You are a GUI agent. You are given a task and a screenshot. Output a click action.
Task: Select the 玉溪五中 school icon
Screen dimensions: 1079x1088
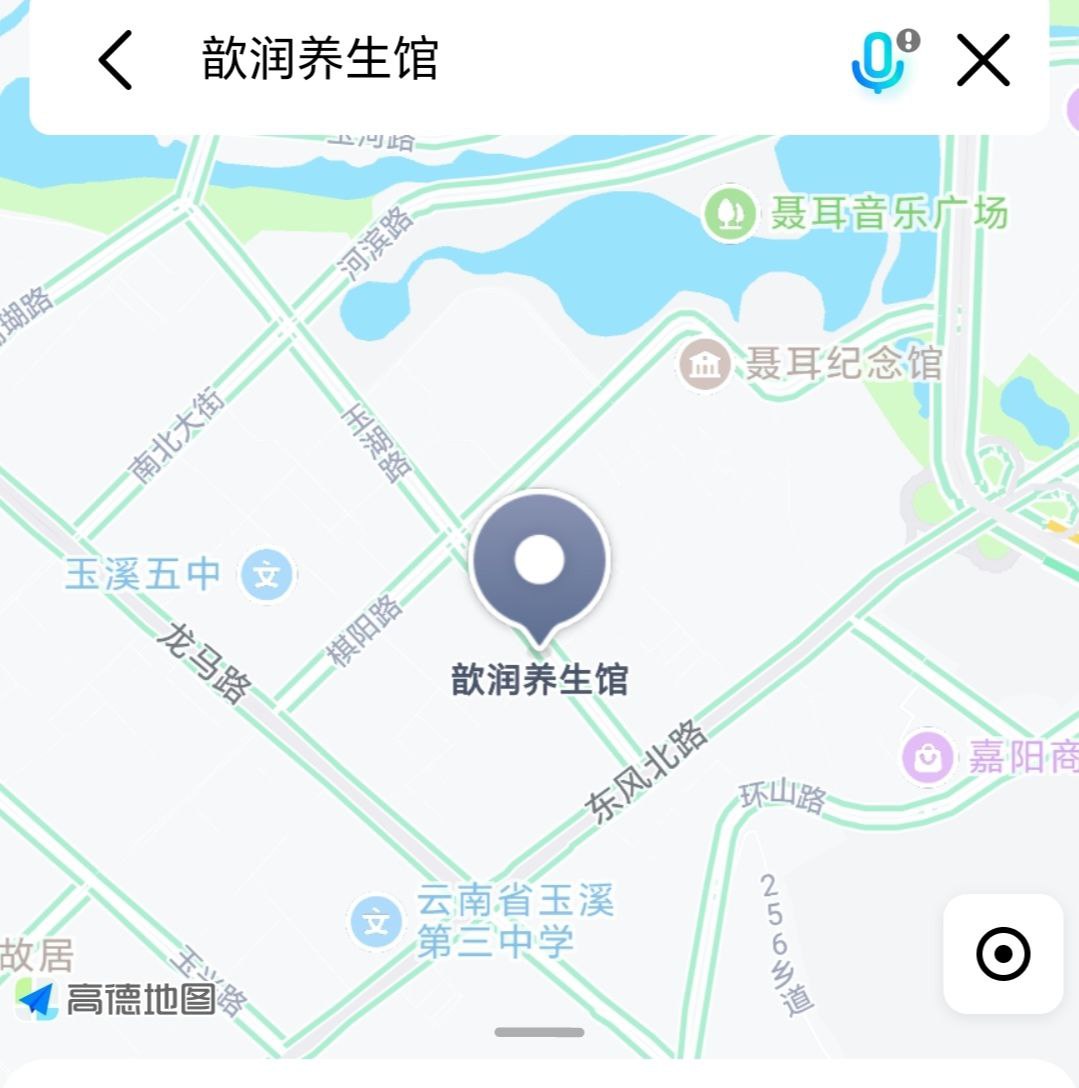point(266,573)
